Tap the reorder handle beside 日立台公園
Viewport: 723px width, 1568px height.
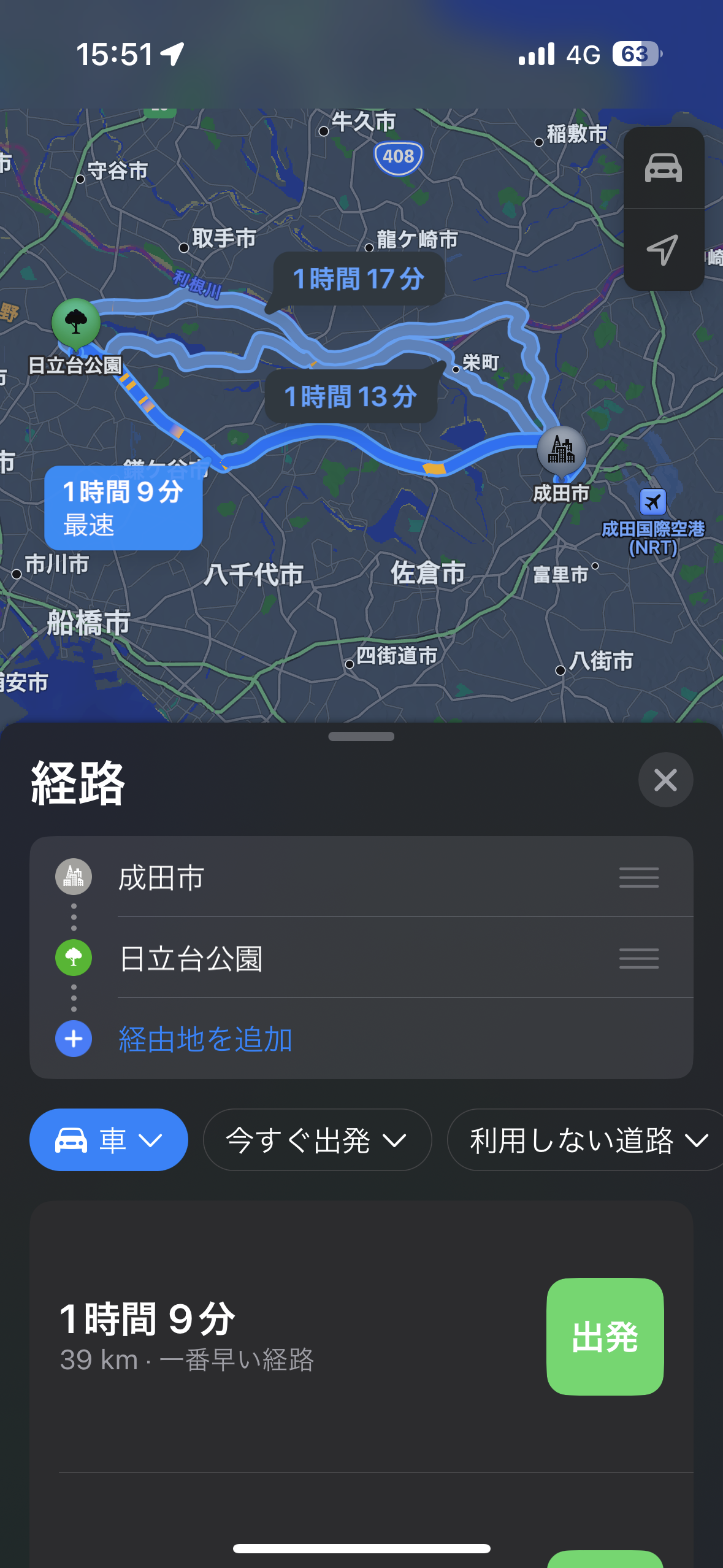click(638, 958)
